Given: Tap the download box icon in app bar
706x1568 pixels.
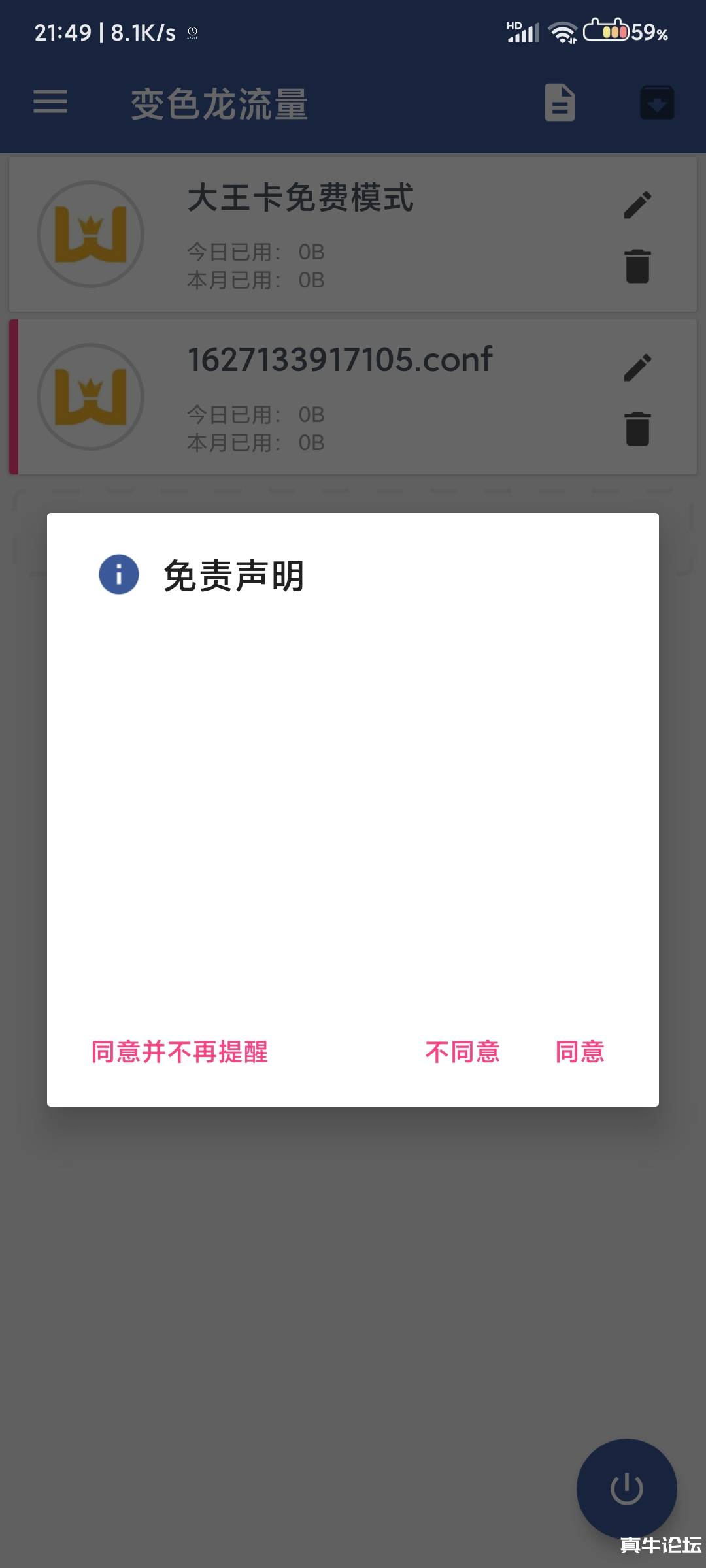Looking at the screenshot, I should [656, 103].
